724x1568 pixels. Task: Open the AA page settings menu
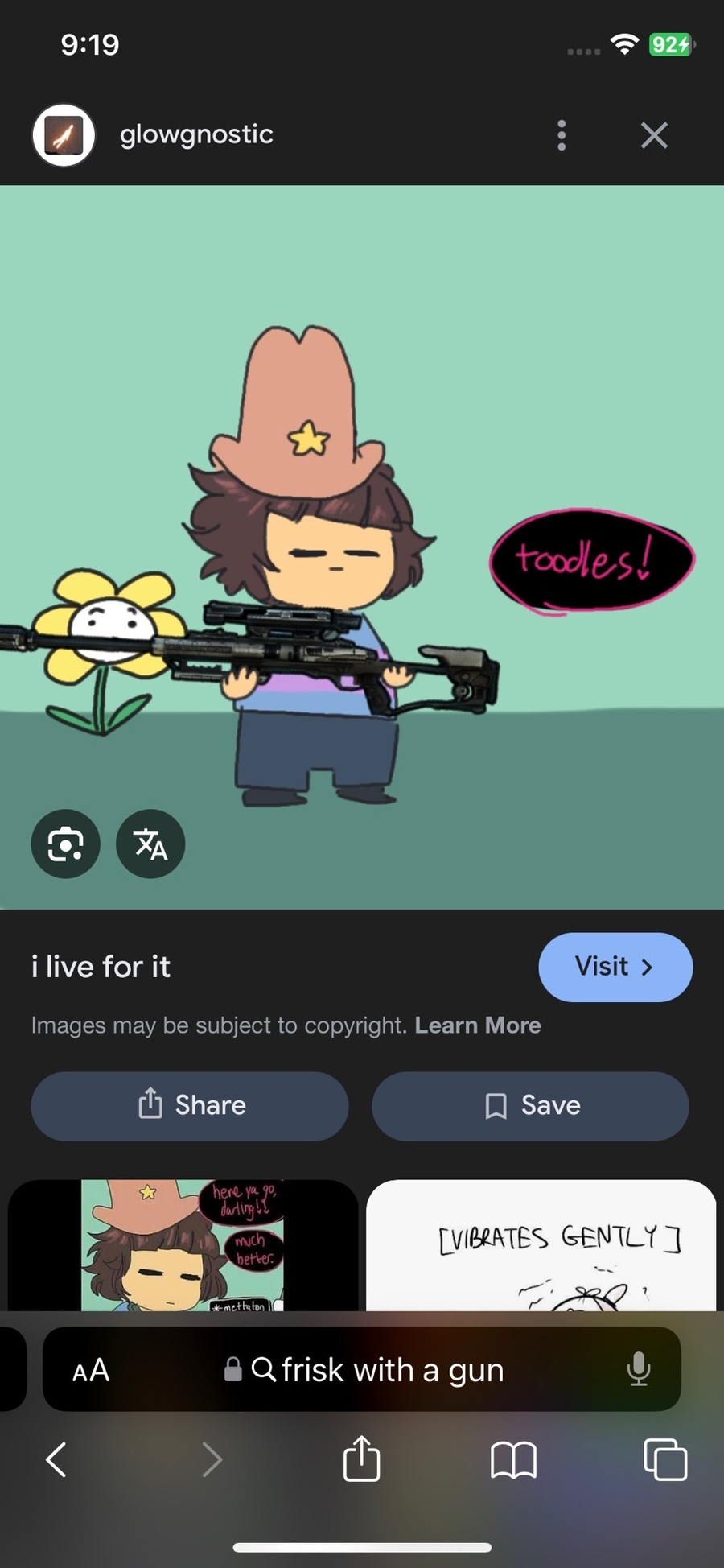(91, 1369)
